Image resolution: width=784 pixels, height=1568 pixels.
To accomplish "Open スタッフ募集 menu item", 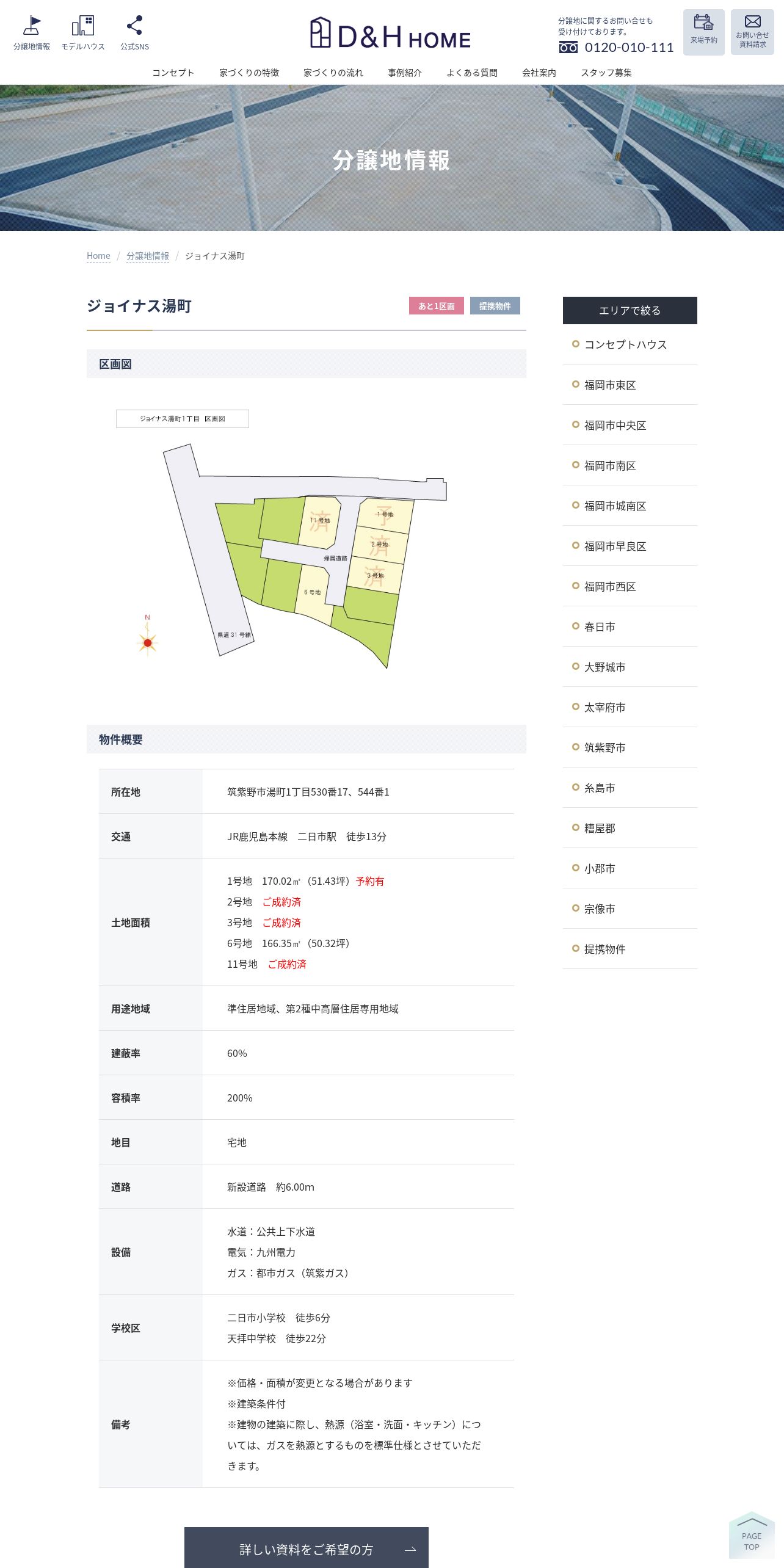I will 606,73.
